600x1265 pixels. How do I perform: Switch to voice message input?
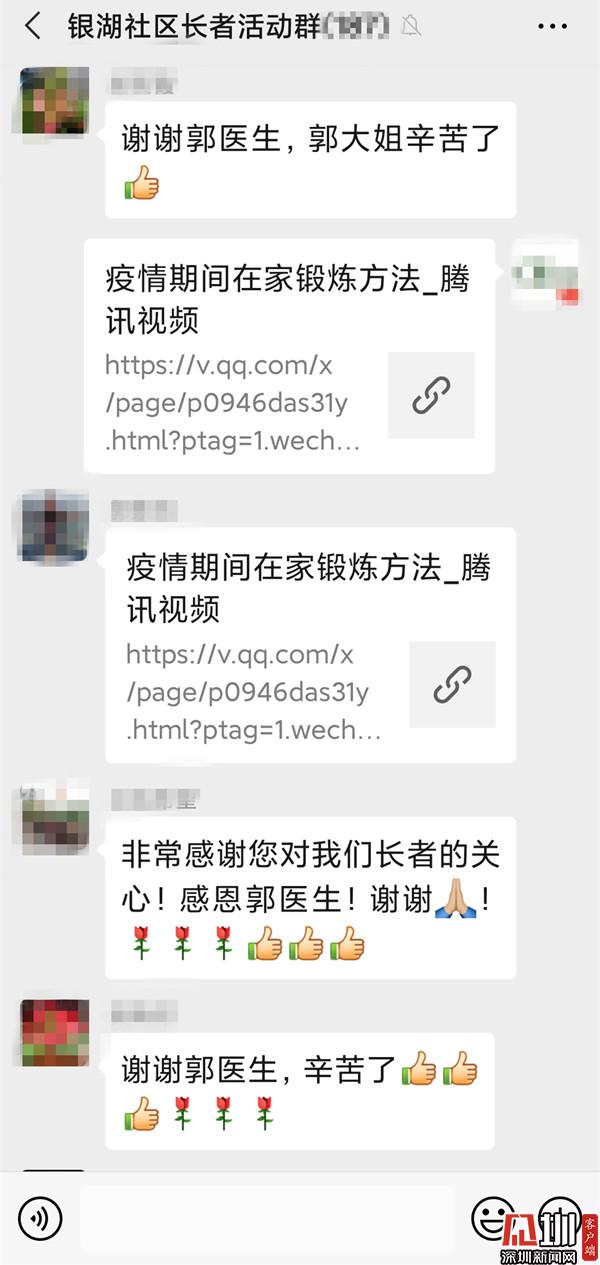tap(39, 1217)
